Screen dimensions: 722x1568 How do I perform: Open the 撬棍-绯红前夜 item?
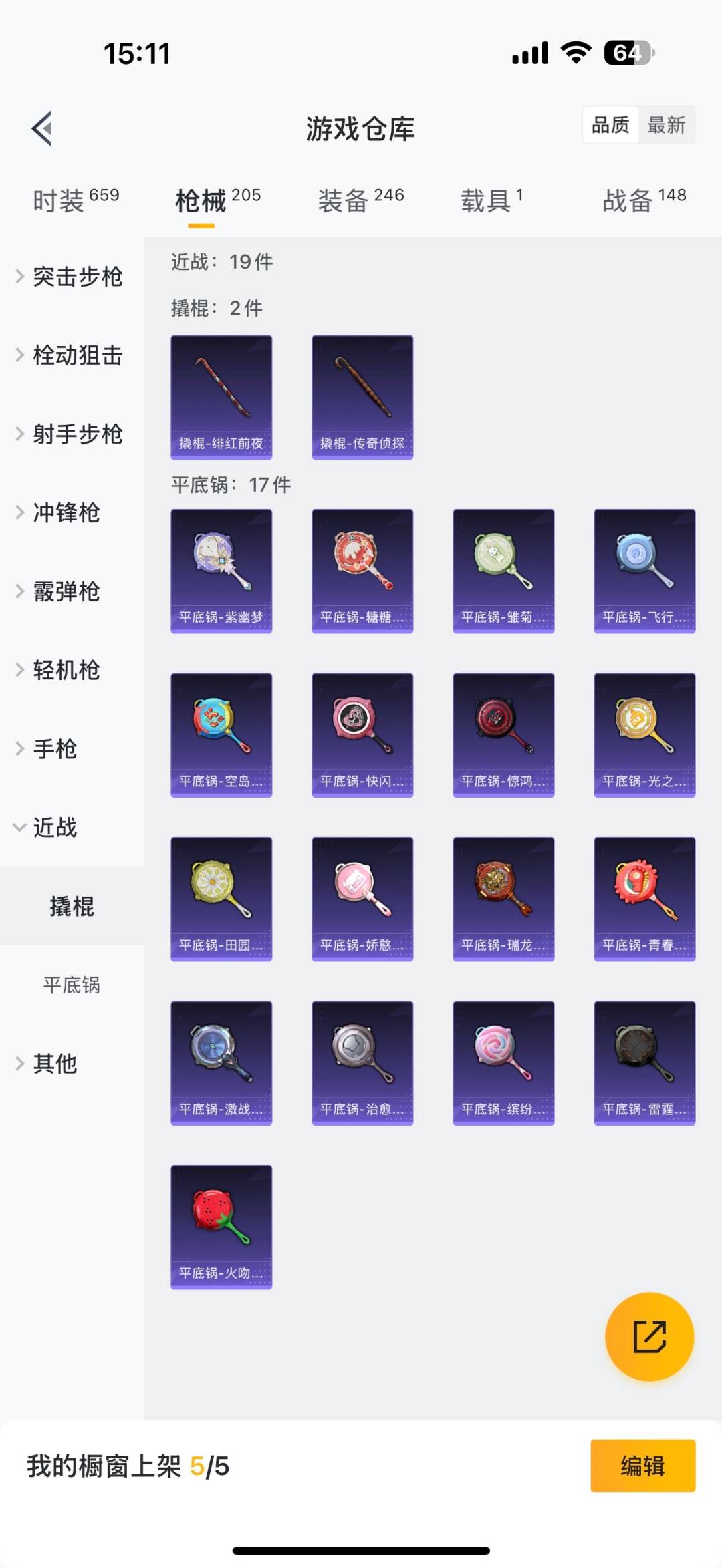(221, 397)
